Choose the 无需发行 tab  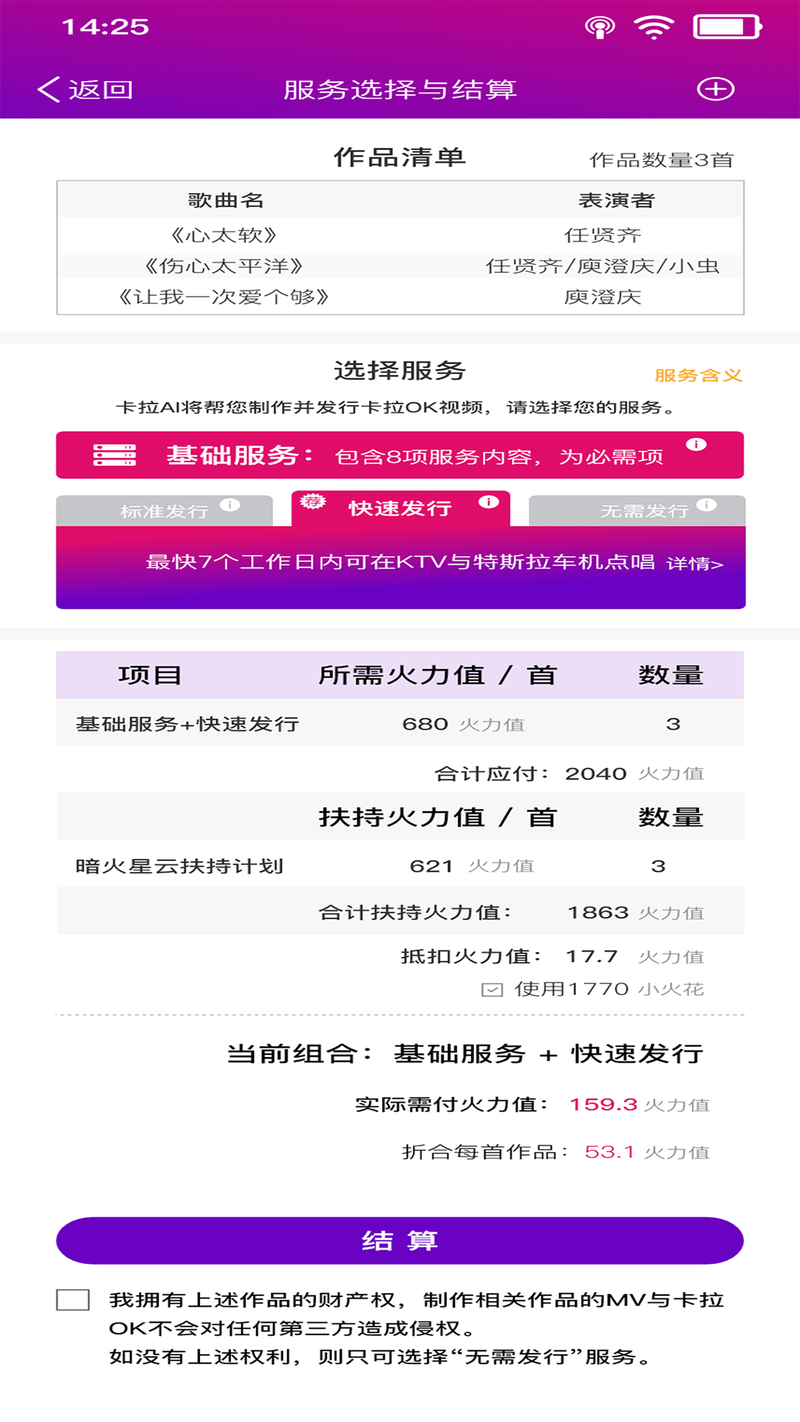tap(637, 510)
